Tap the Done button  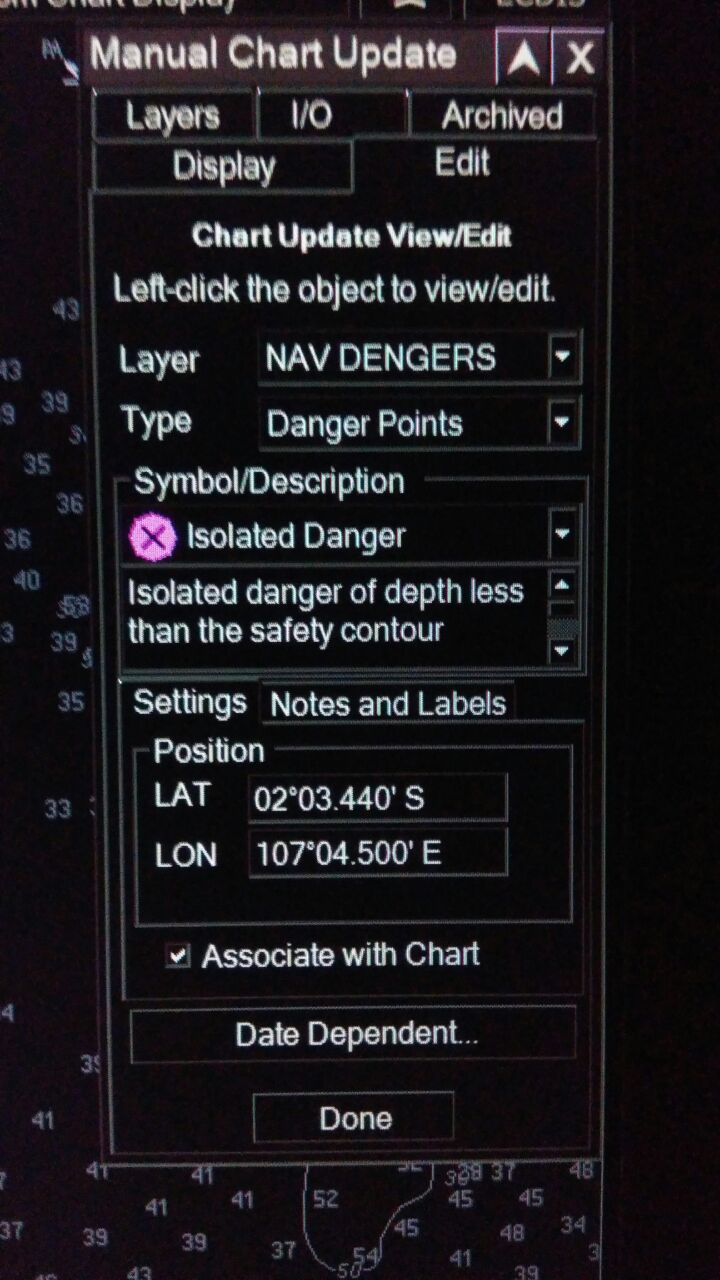point(354,1118)
